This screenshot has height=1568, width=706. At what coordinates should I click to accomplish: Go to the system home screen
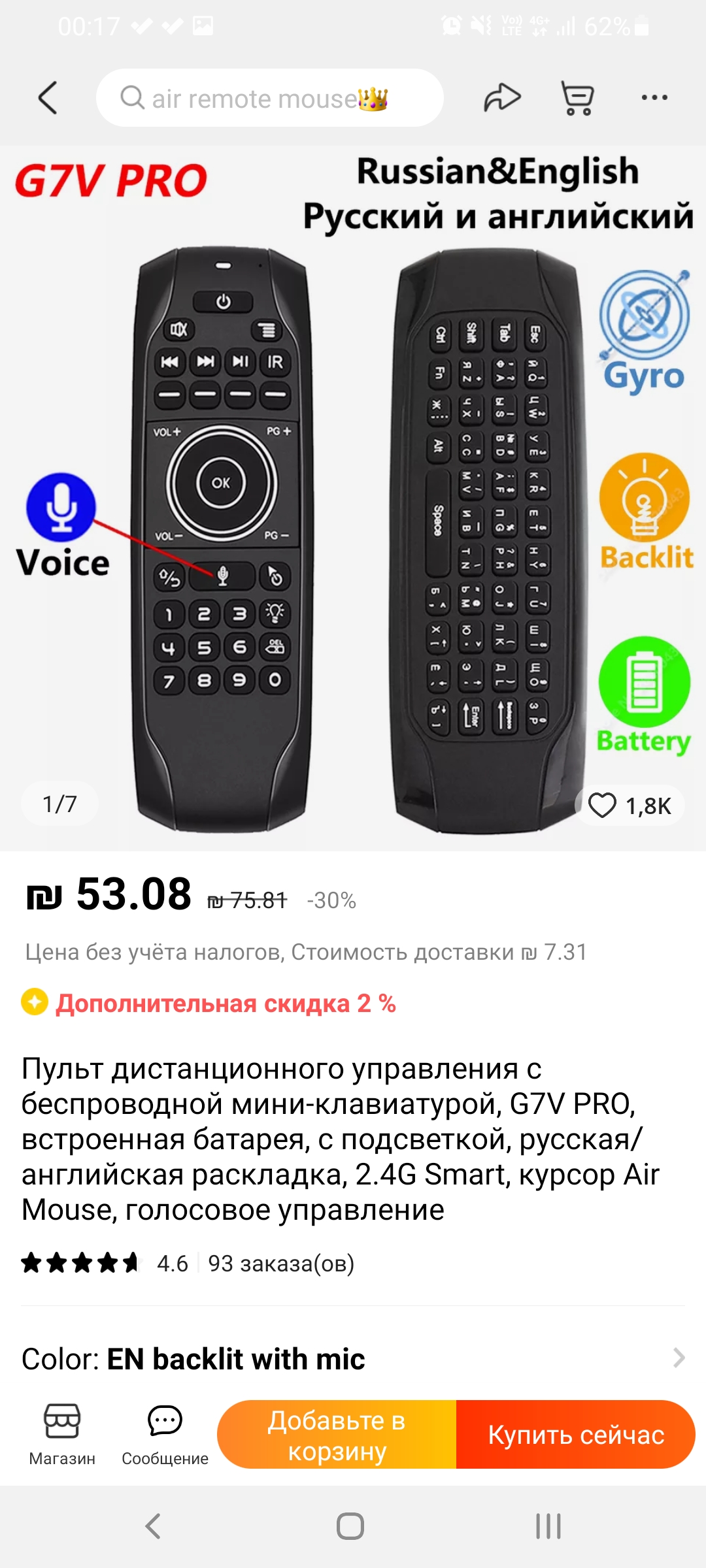click(350, 1527)
